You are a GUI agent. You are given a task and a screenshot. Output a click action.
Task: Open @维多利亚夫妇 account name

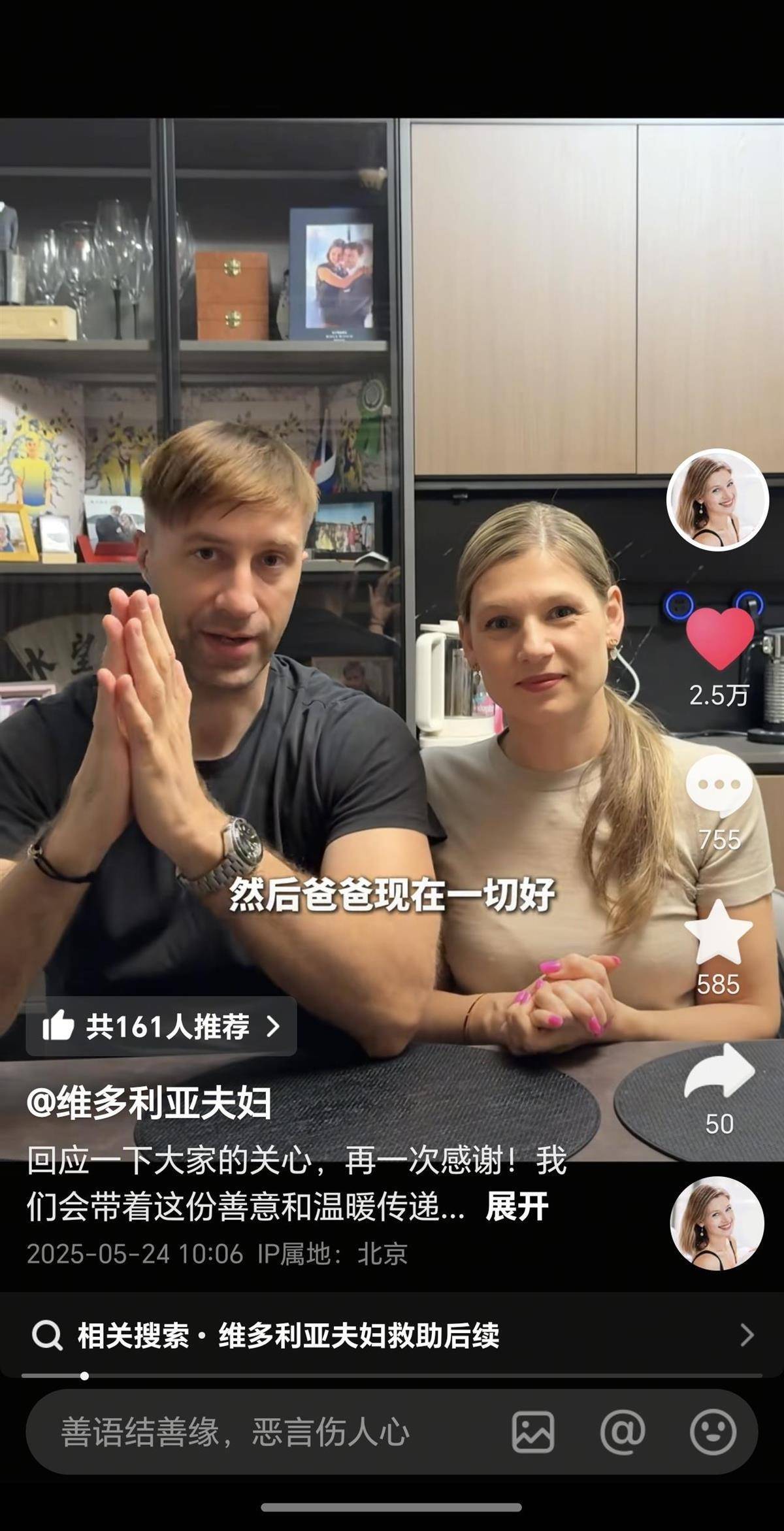(149, 1104)
